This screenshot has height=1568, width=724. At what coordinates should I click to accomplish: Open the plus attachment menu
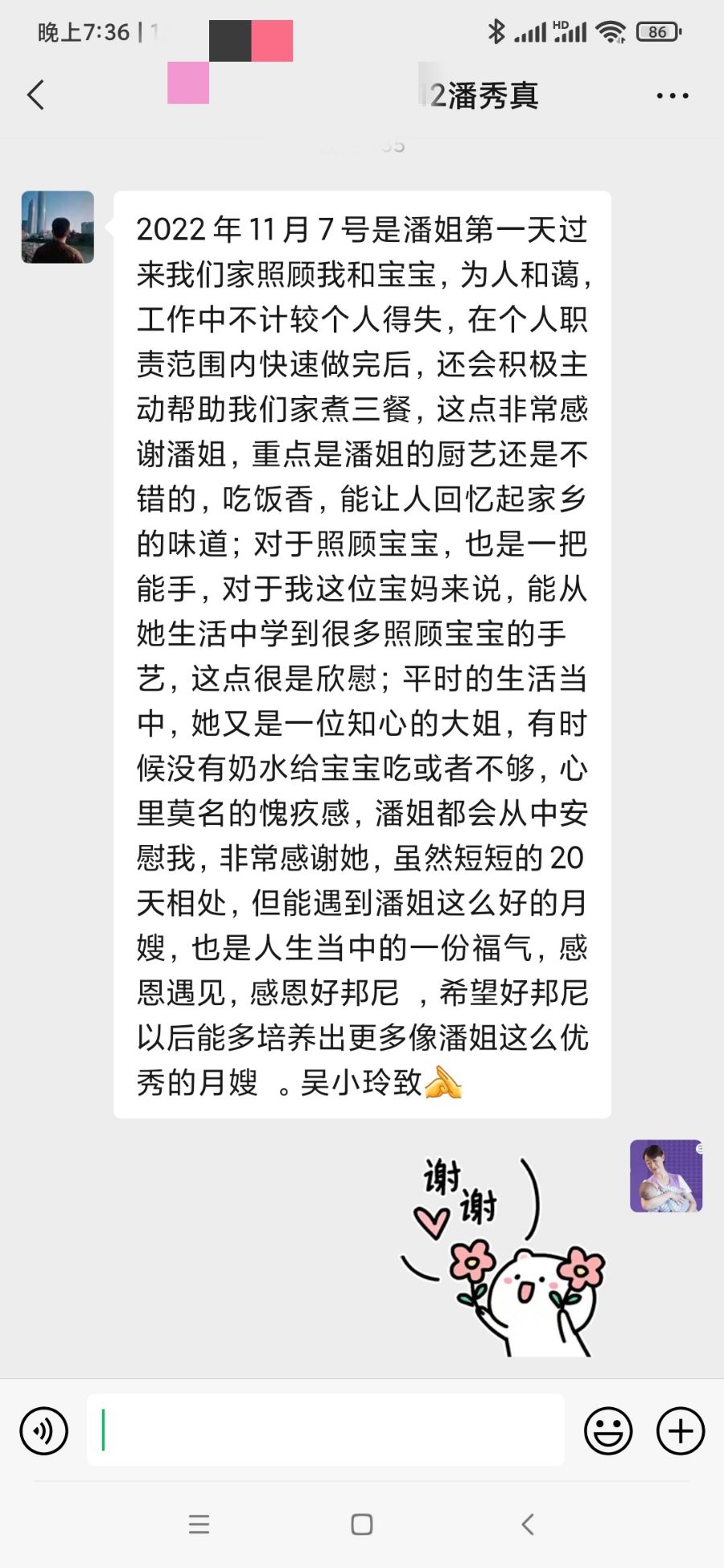(x=681, y=1430)
